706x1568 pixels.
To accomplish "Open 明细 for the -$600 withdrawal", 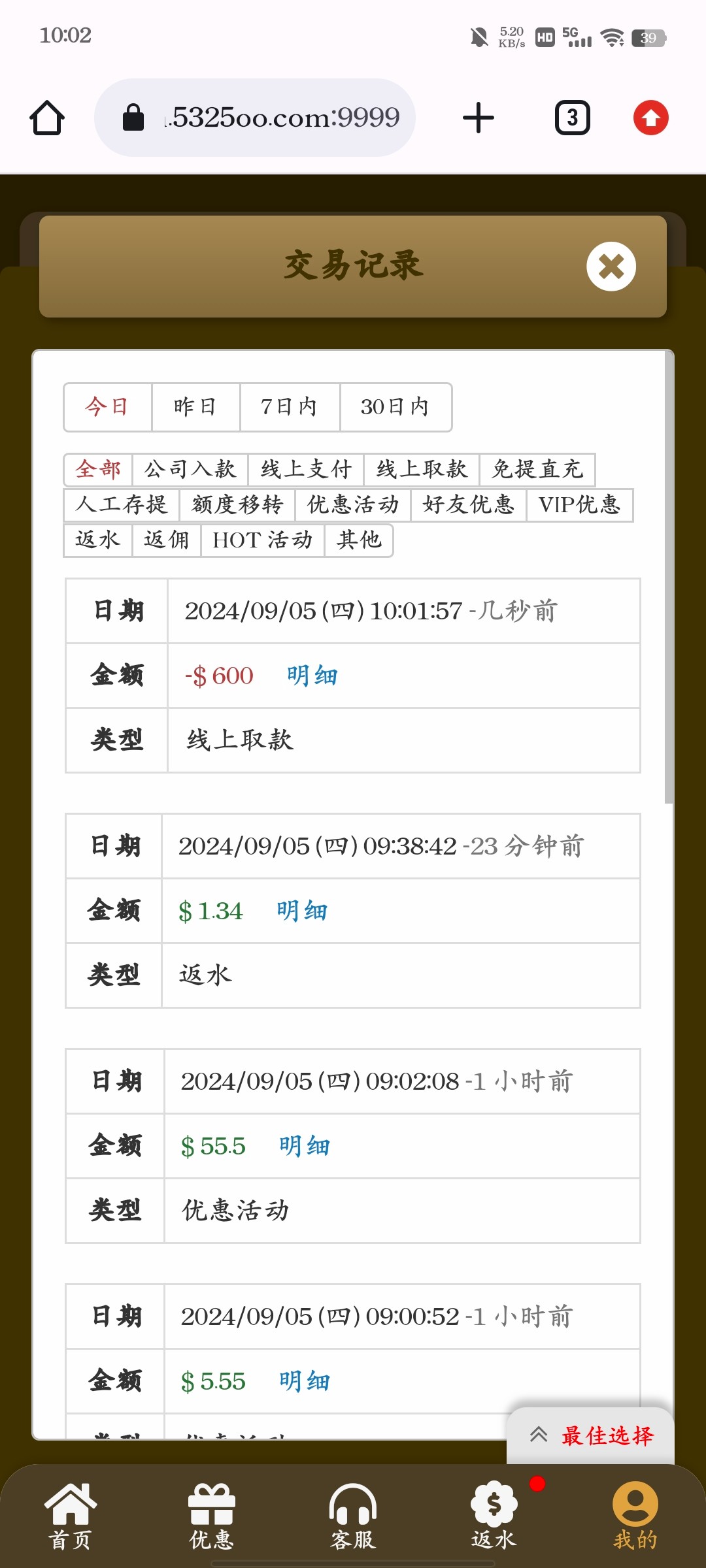I will pos(312,676).
